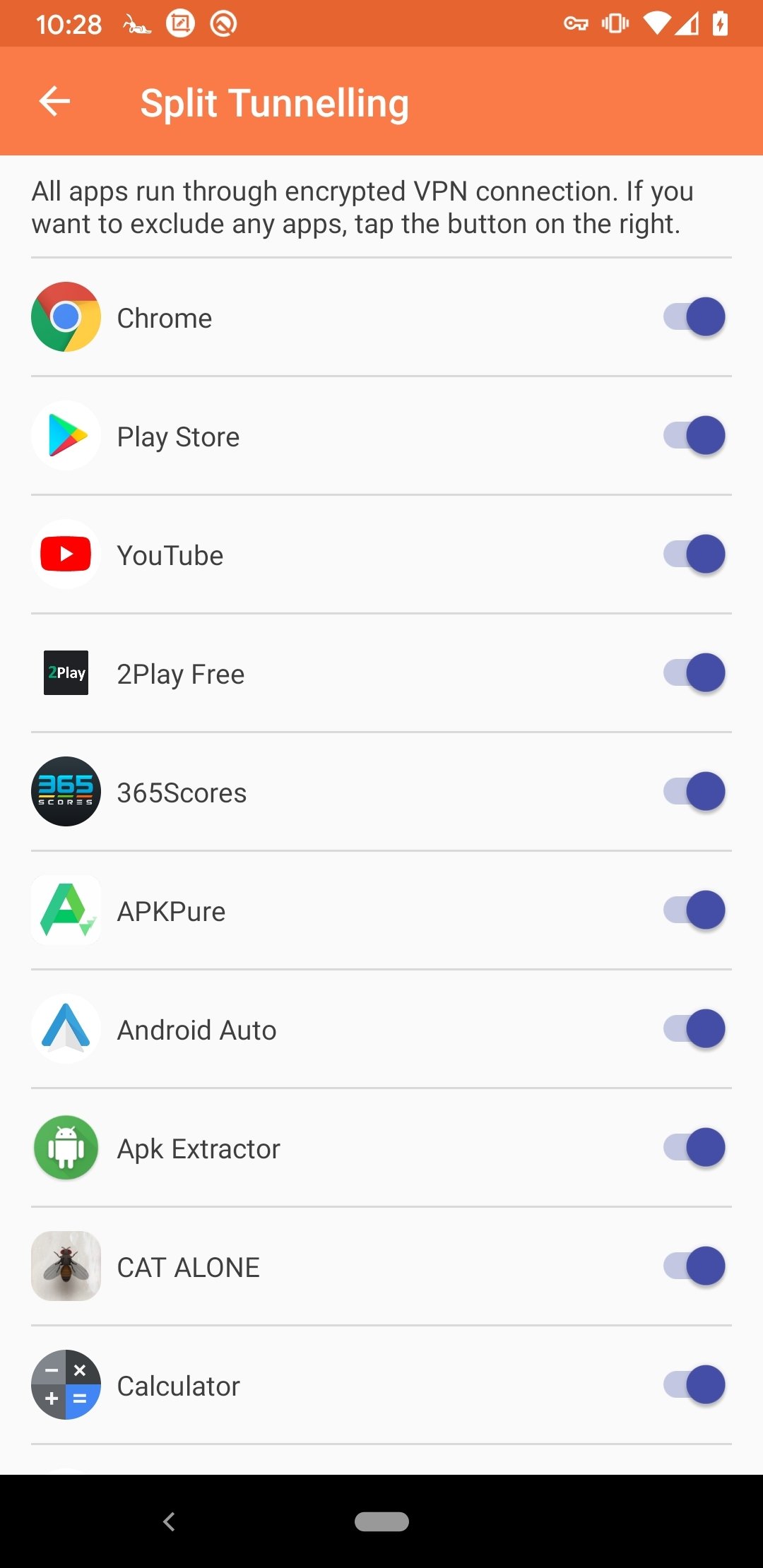Toggle the CAT ALONE switch
Image resolution: width=763 pixels, height=1568 pixels.
pos(694,1266)
